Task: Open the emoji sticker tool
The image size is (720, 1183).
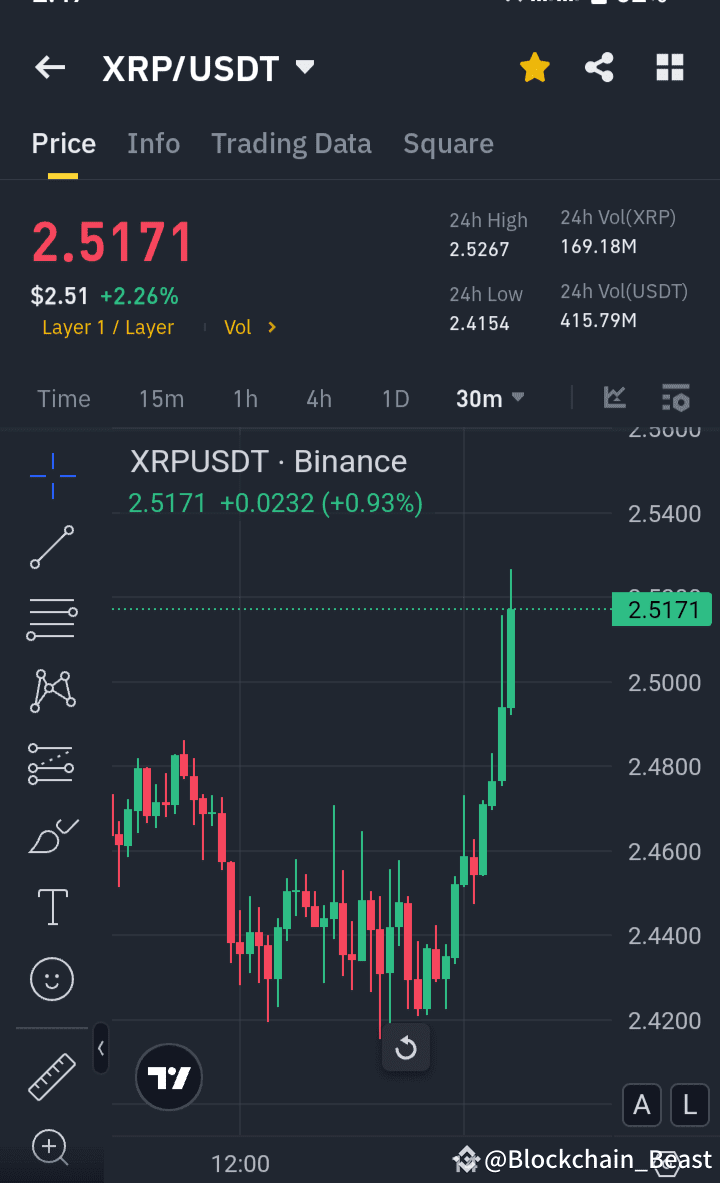Action: tap(50, 979)
